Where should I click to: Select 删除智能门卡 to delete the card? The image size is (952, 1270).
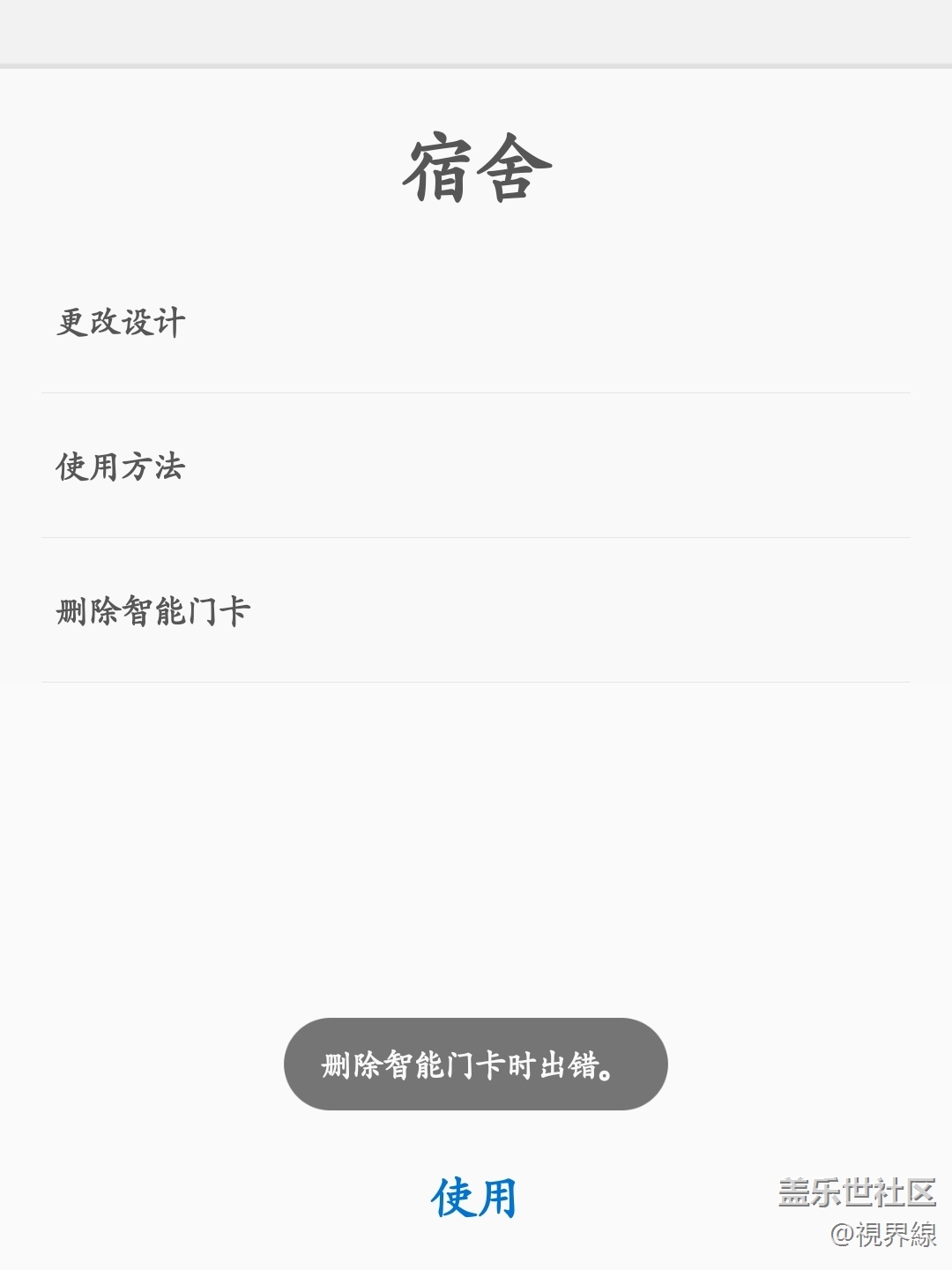pyautogui.click(x=153, y=611)
